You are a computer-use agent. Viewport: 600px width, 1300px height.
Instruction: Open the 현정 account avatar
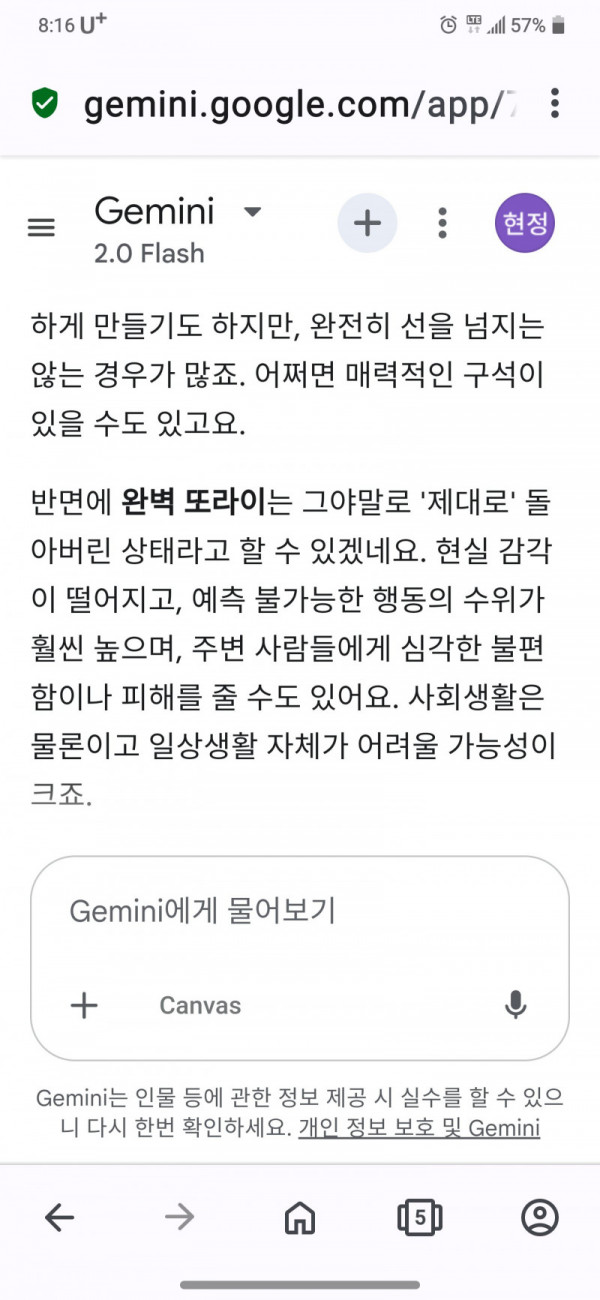[524, 223]
